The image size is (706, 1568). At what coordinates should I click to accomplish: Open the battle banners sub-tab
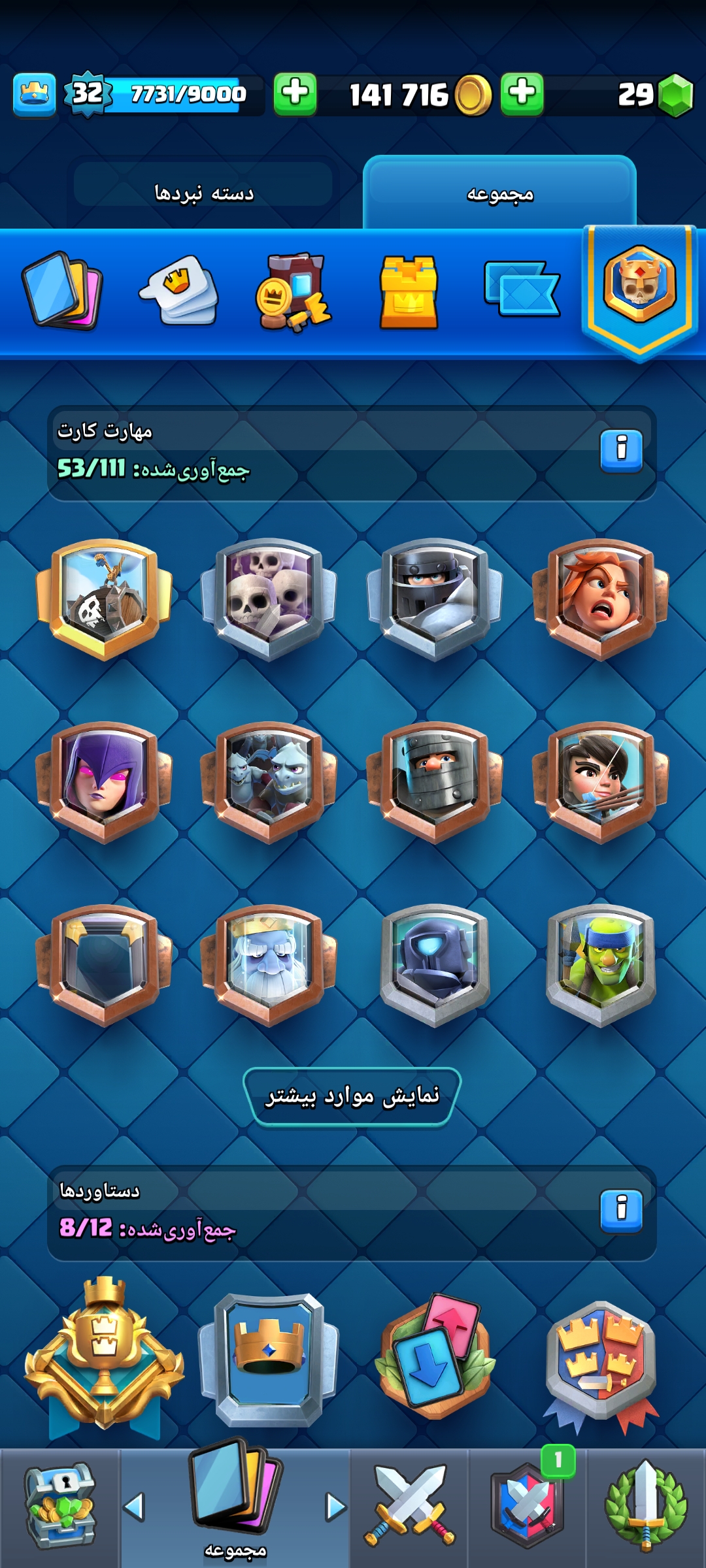[522, 289]
